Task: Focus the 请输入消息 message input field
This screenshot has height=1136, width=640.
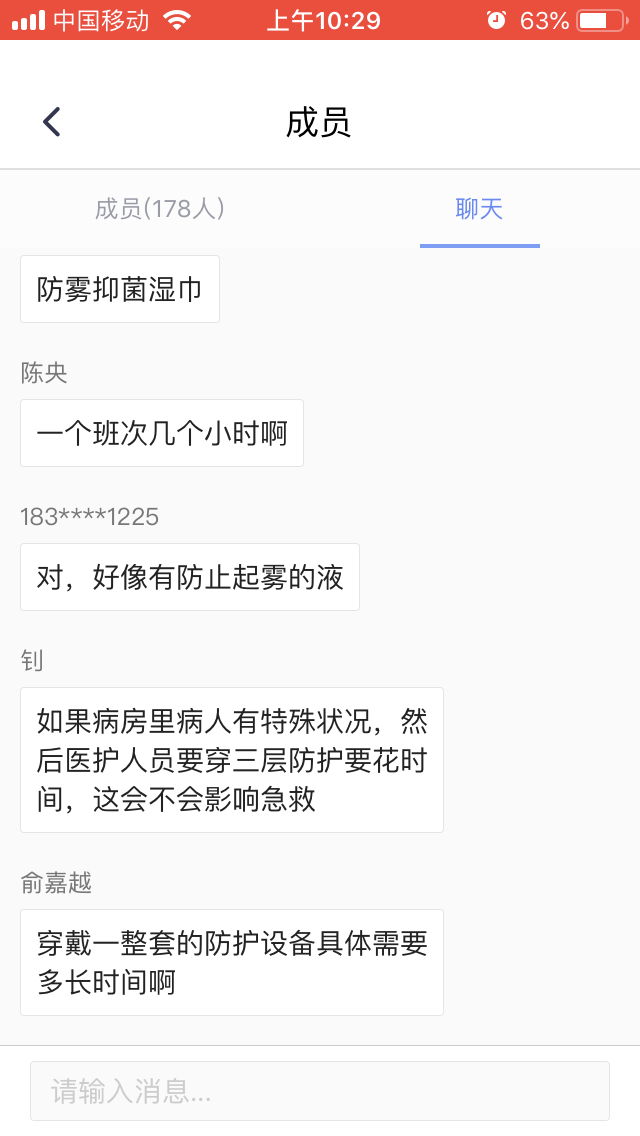Action: 320,1090
